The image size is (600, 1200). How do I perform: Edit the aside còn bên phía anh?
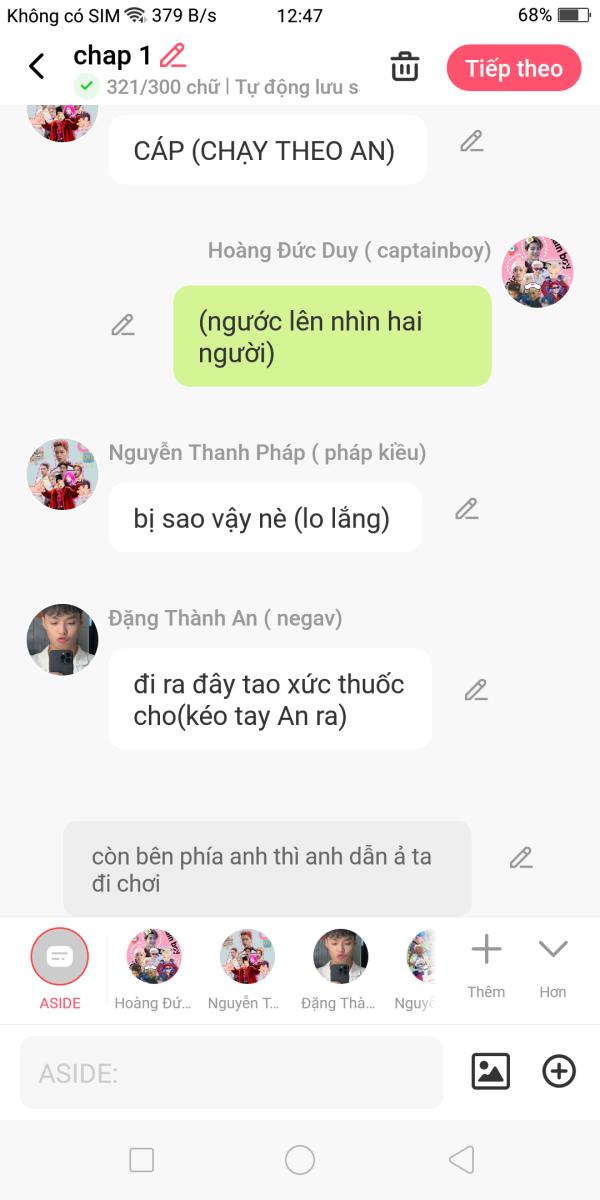coord(521,858)
